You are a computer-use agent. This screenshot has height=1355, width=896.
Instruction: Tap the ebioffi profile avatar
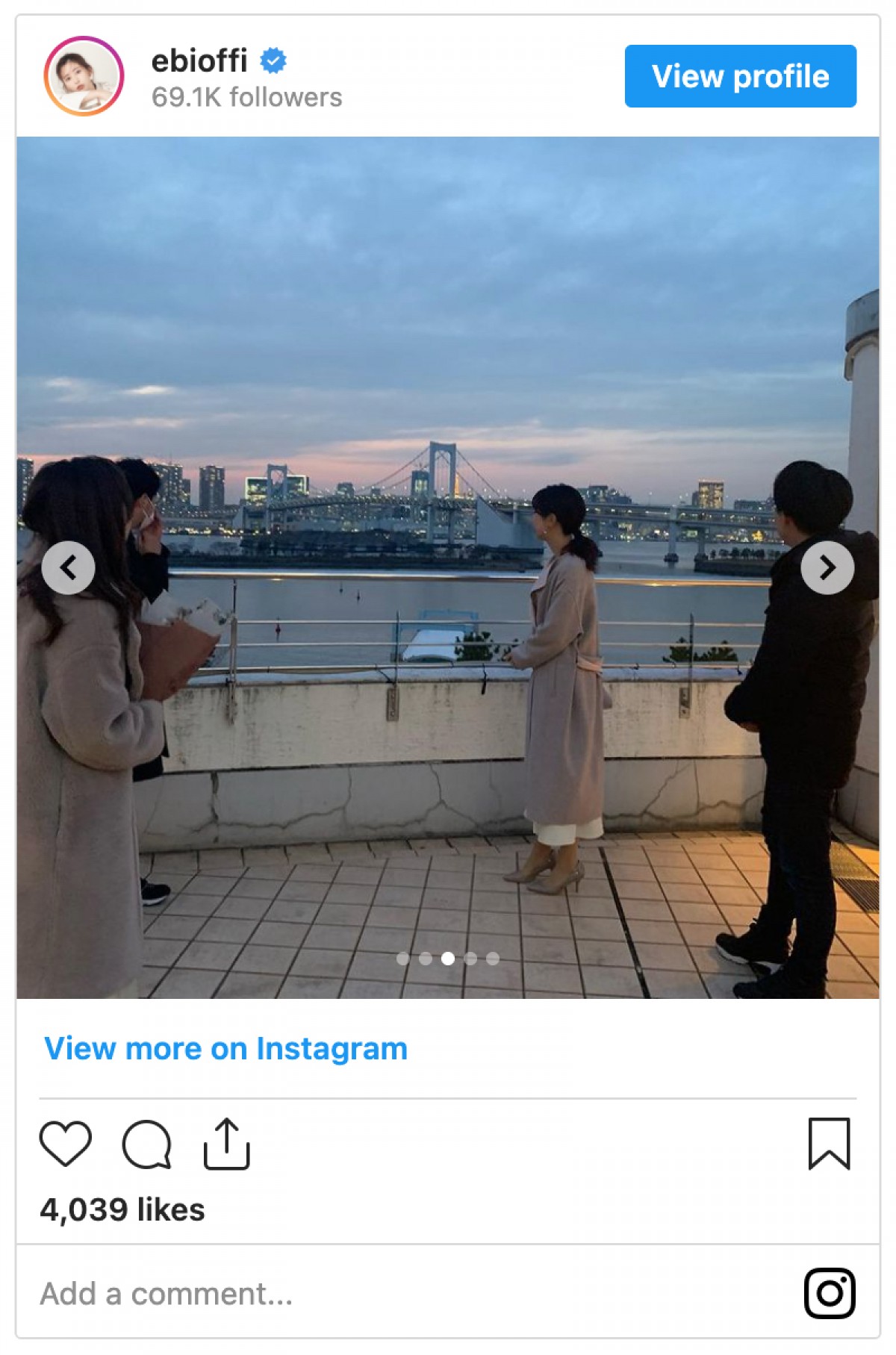coord(84,76)
